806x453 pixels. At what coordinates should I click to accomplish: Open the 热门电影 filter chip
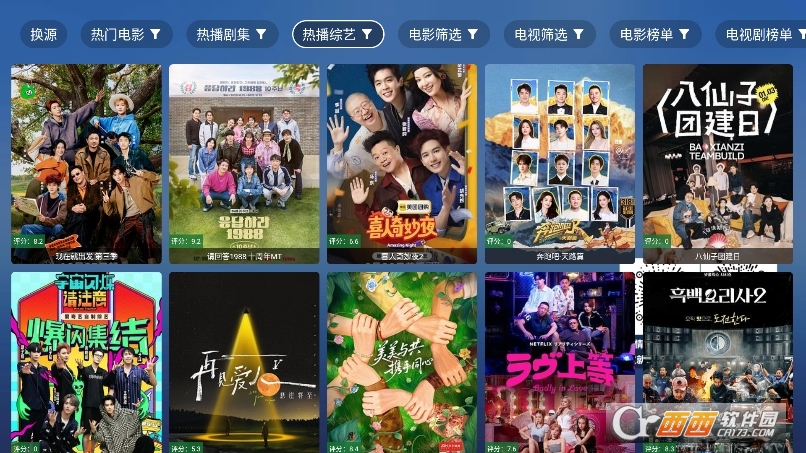(x=124, y=34)
